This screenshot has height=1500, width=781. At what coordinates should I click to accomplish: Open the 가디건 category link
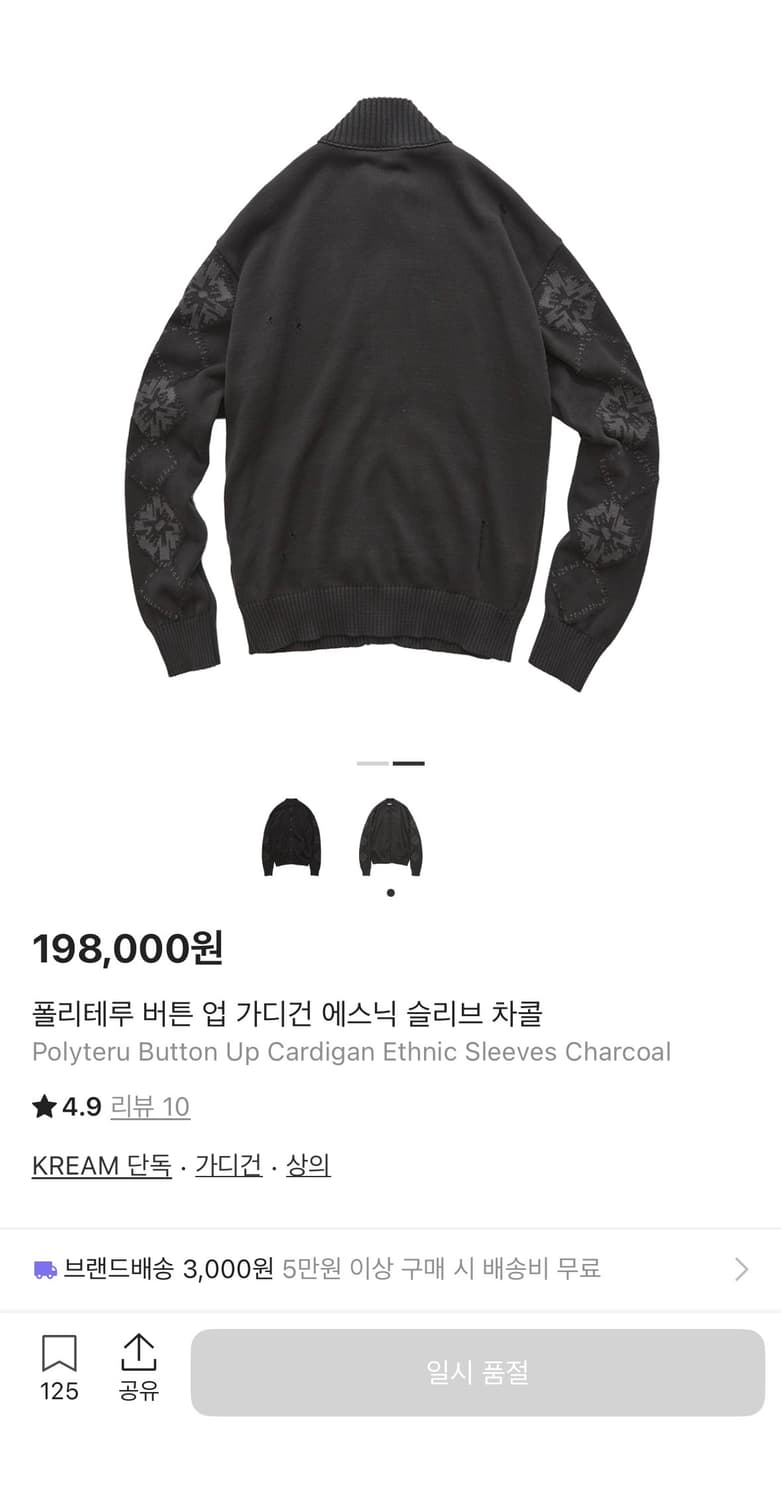(227, 1164)
